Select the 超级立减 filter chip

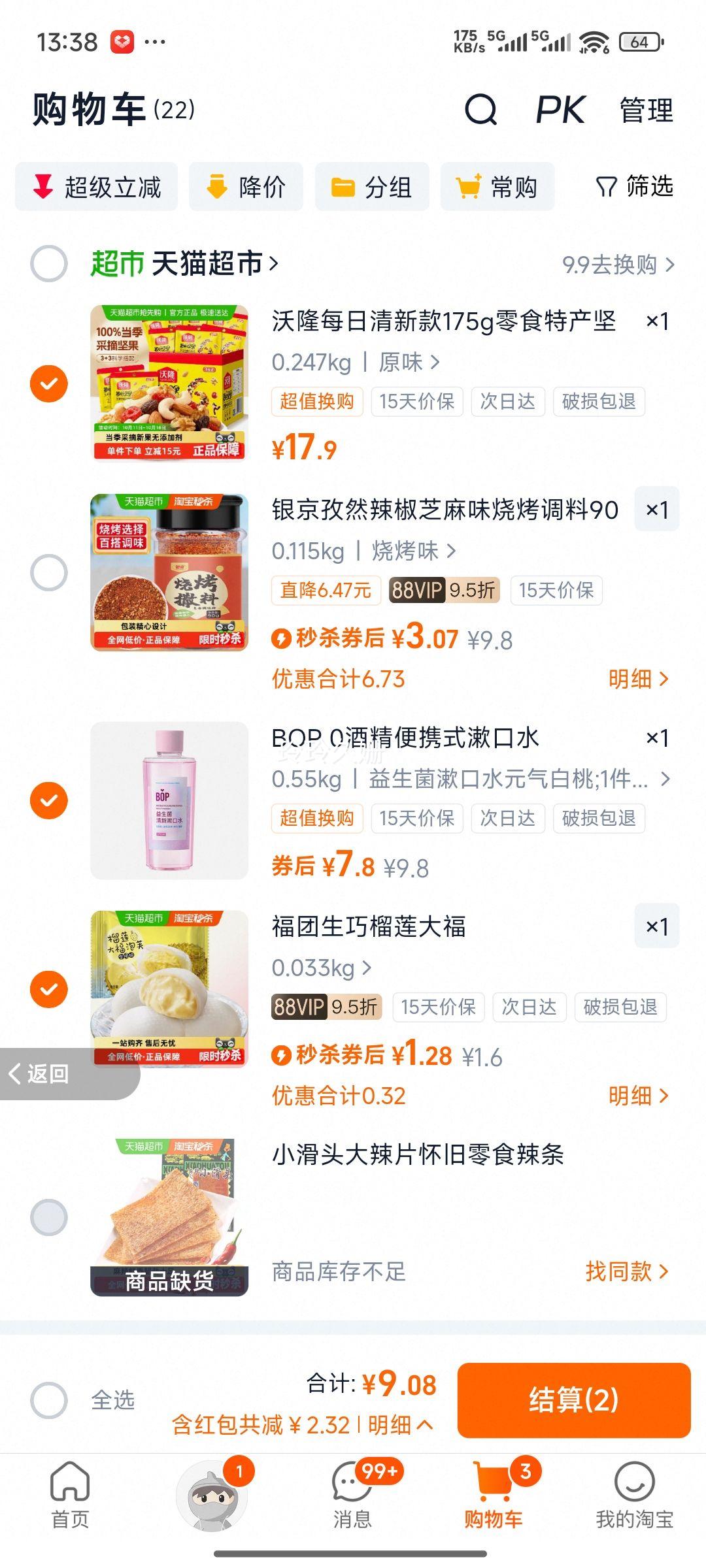pyautogui.click(x=97, y=187)
